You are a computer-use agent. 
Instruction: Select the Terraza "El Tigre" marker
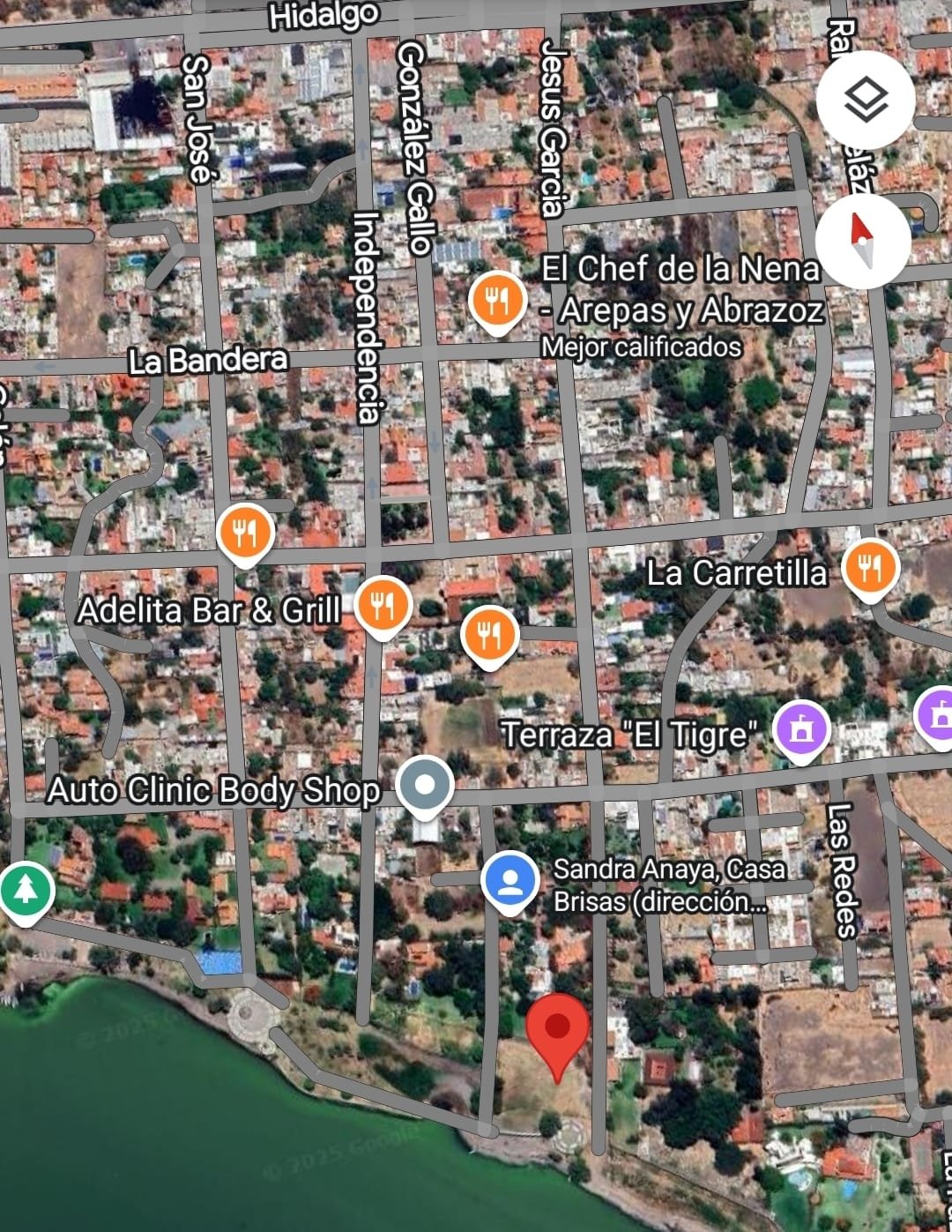click(800, 730)
